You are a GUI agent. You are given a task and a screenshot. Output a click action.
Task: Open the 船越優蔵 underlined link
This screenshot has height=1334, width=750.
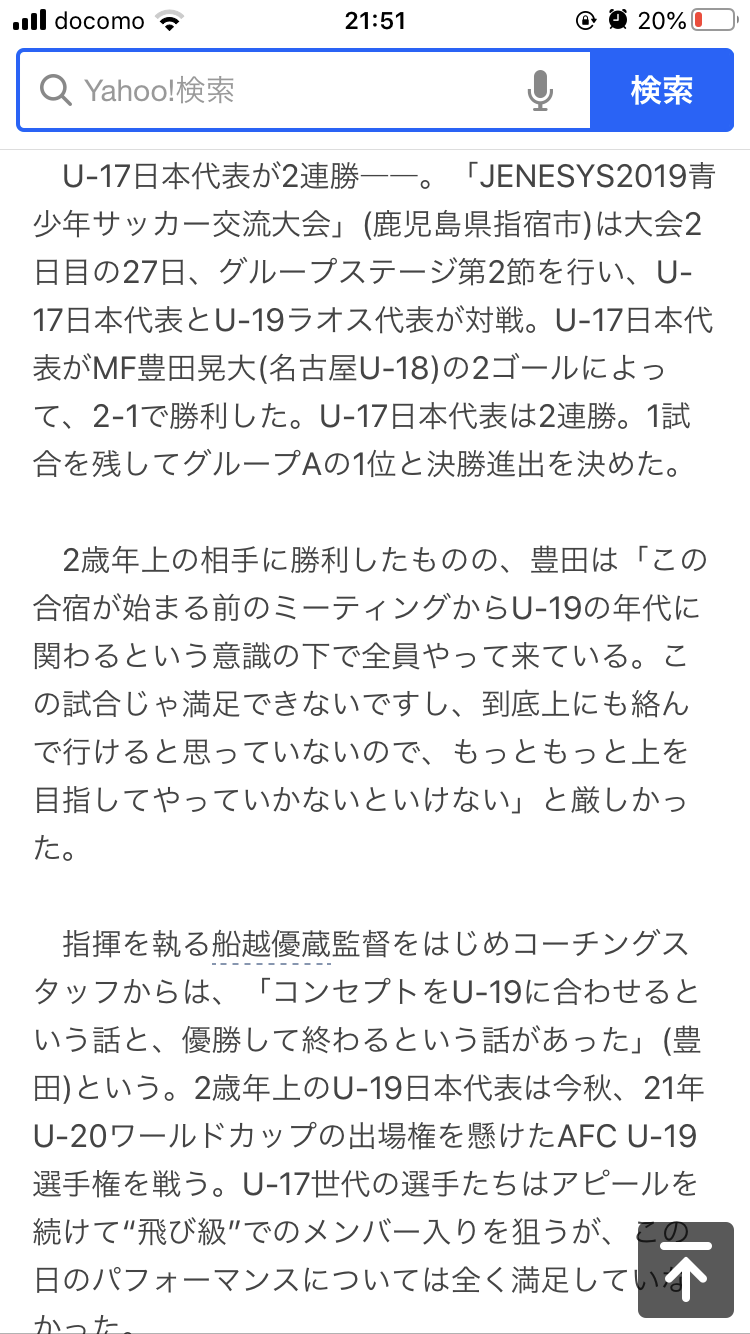271,942
